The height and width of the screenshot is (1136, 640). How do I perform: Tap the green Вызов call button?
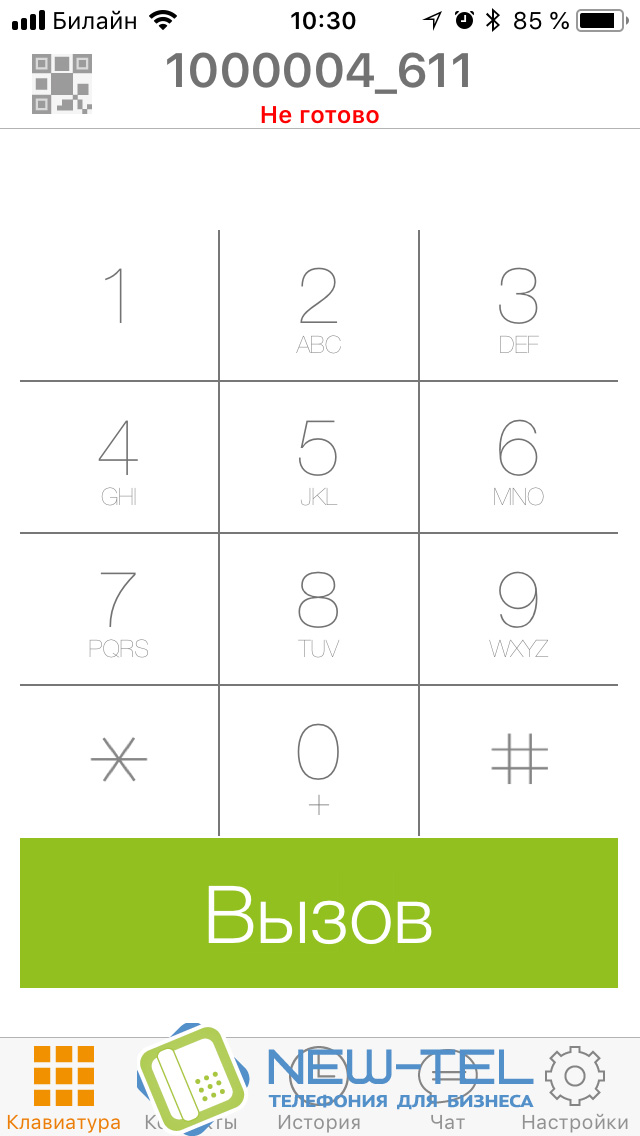[319, 912]
